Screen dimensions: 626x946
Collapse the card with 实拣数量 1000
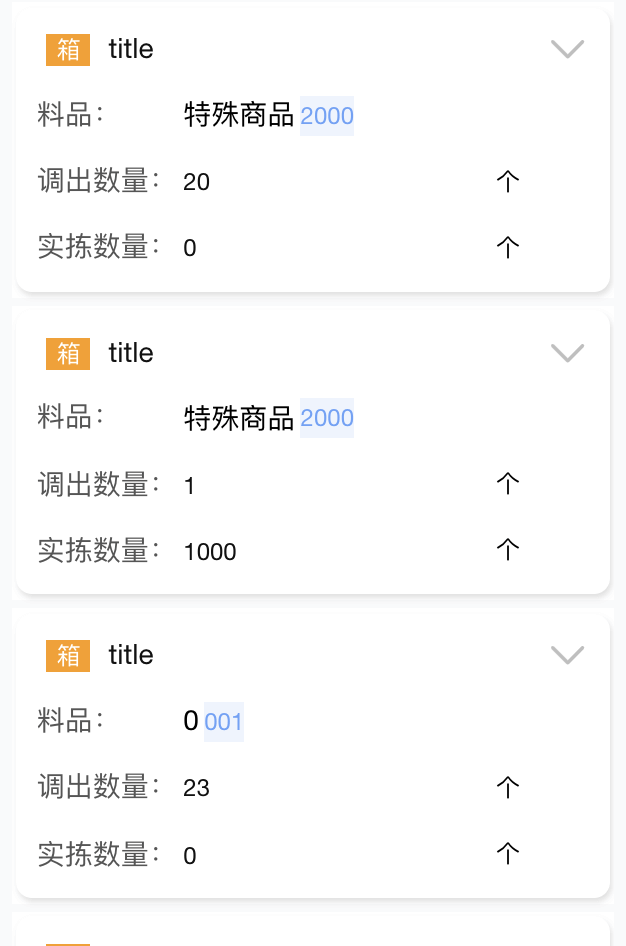pos(567,353)
